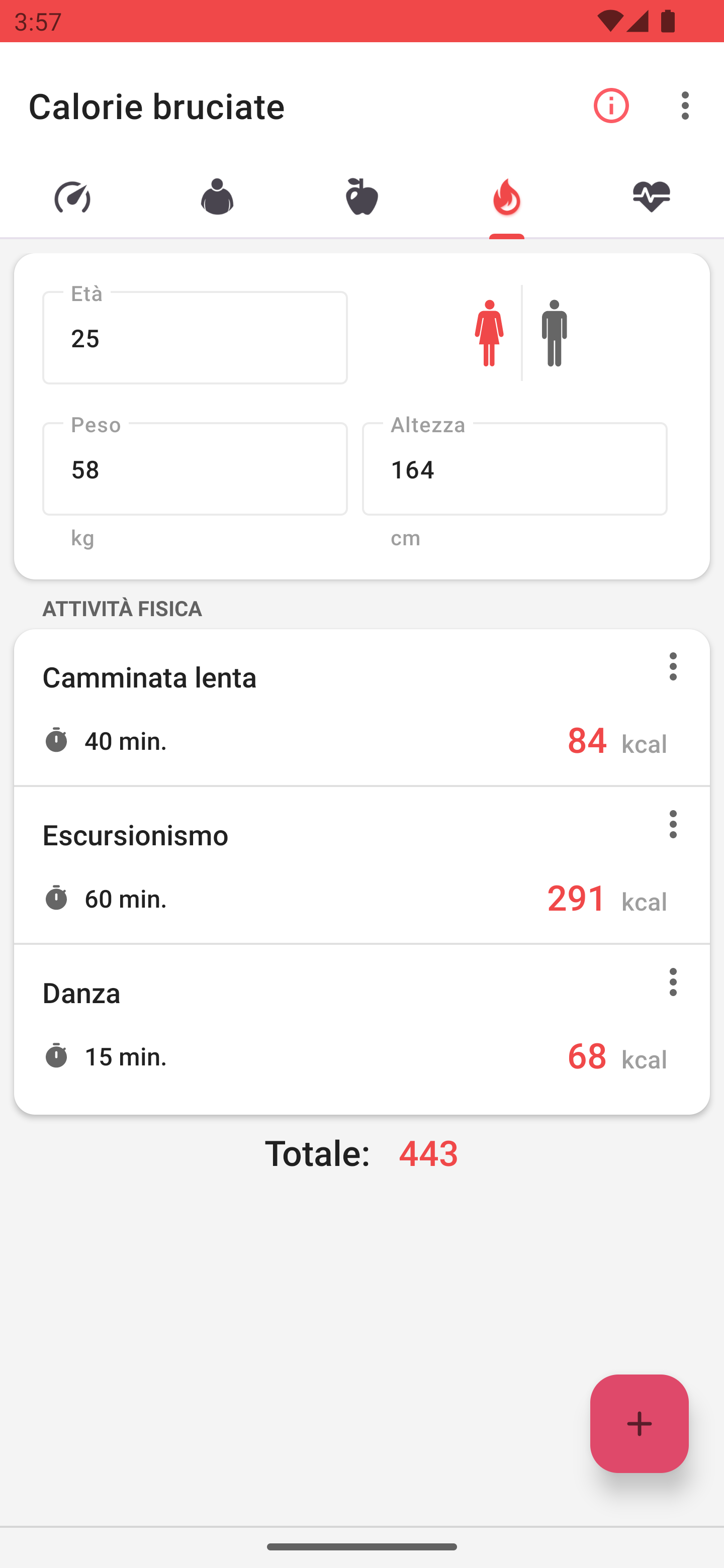Open options for Escursionismo

pos(673,824)
